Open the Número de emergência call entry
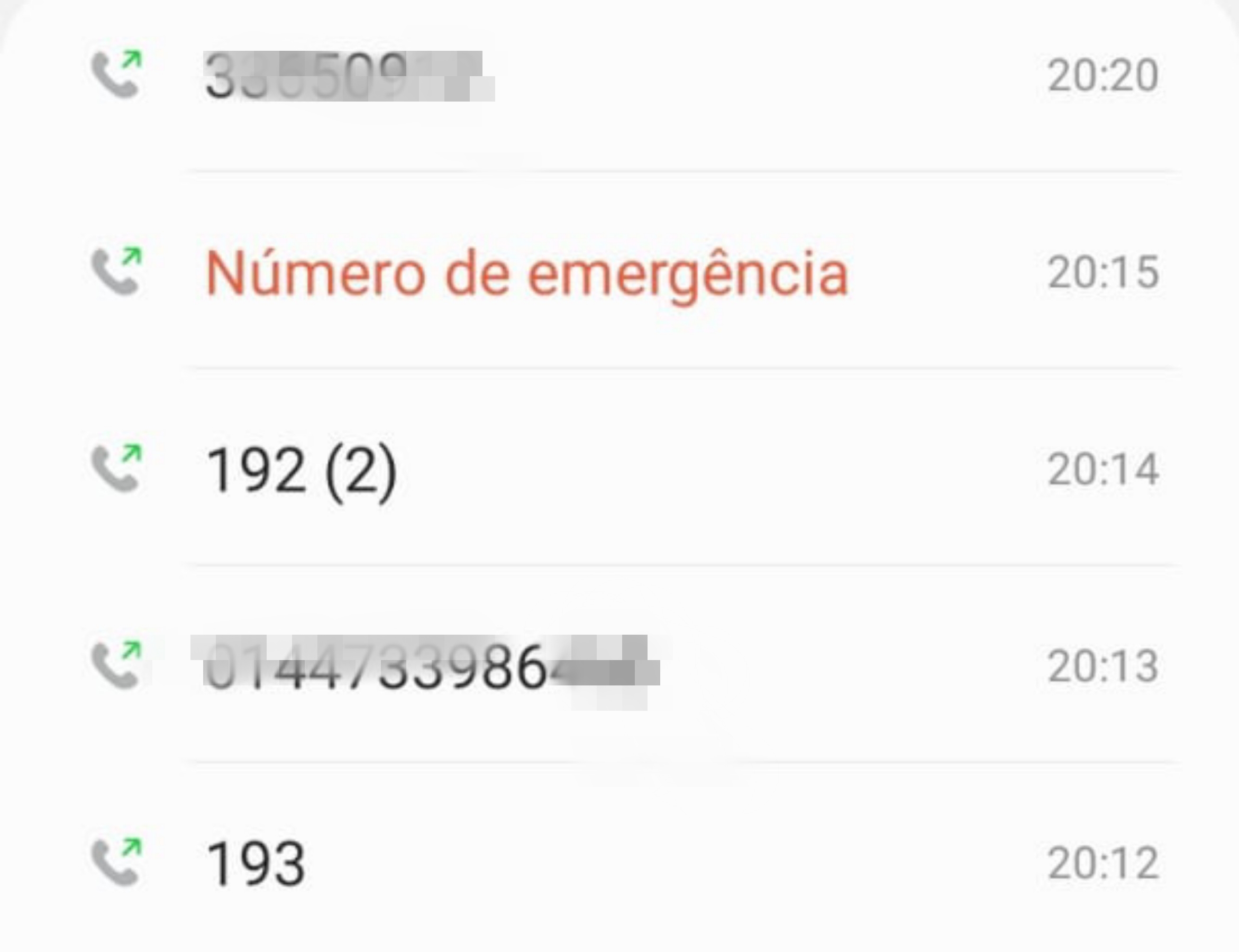 [527, 274]
